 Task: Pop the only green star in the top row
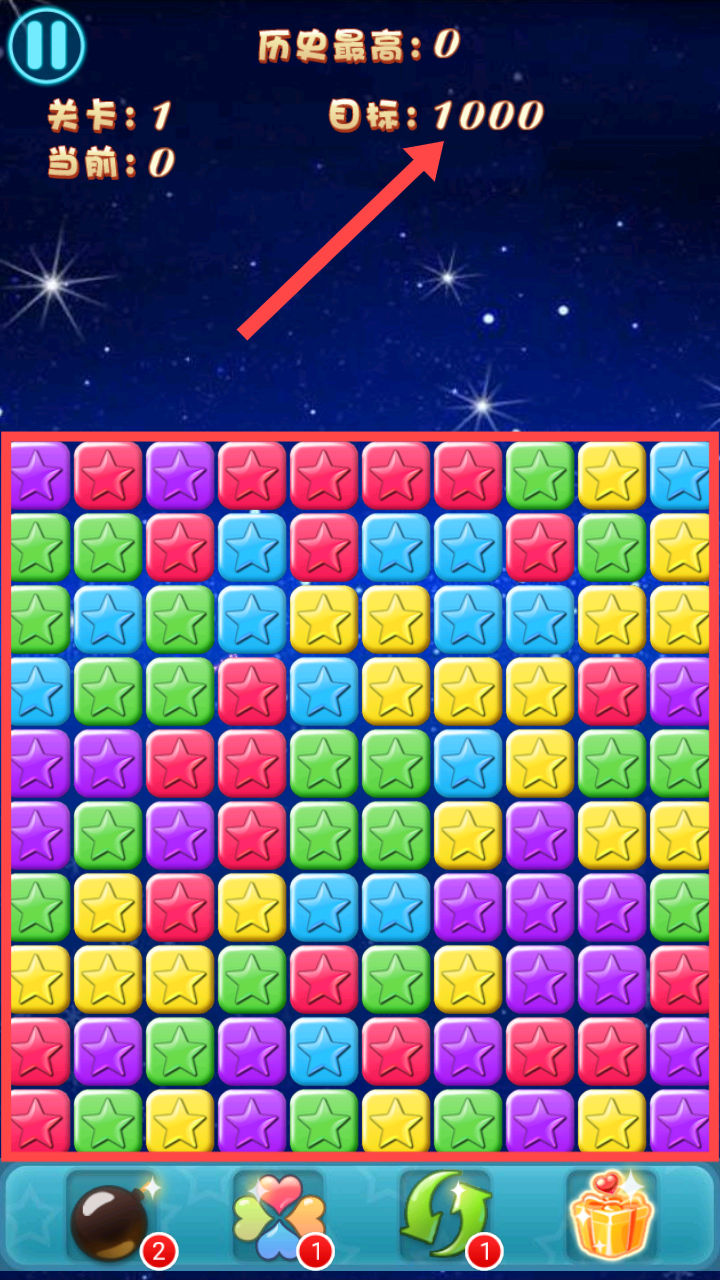[541, 476]
